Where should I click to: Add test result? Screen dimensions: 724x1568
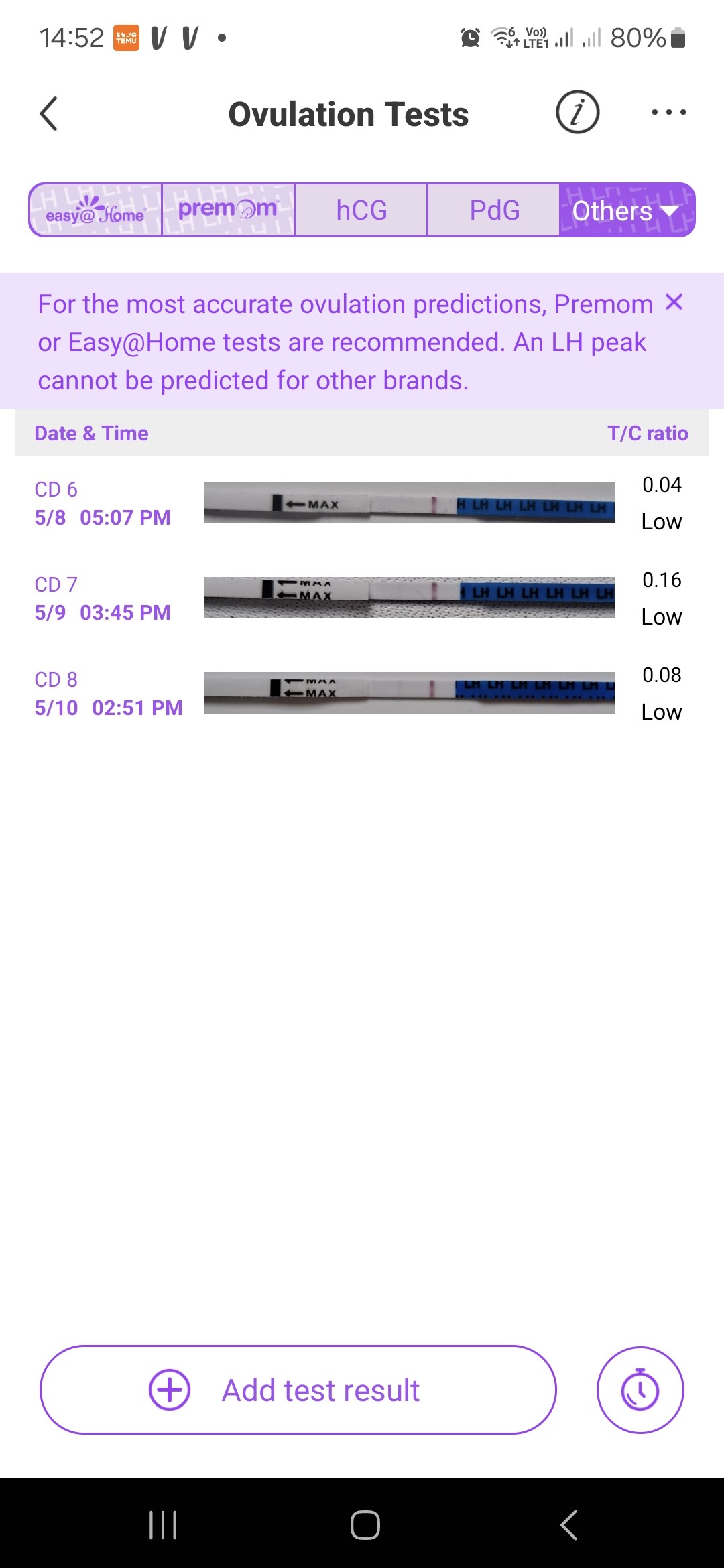click(298, 1390)
